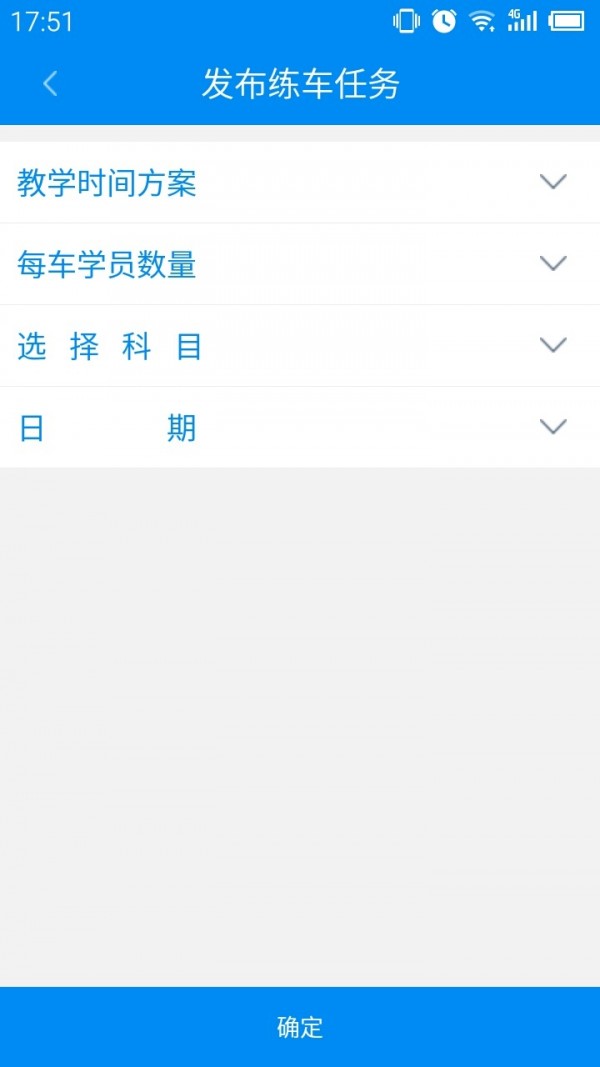Screen dimensions: 600x1067
Task: Tap the 确定 confirm button
Action: click(x=300, y=1027)
